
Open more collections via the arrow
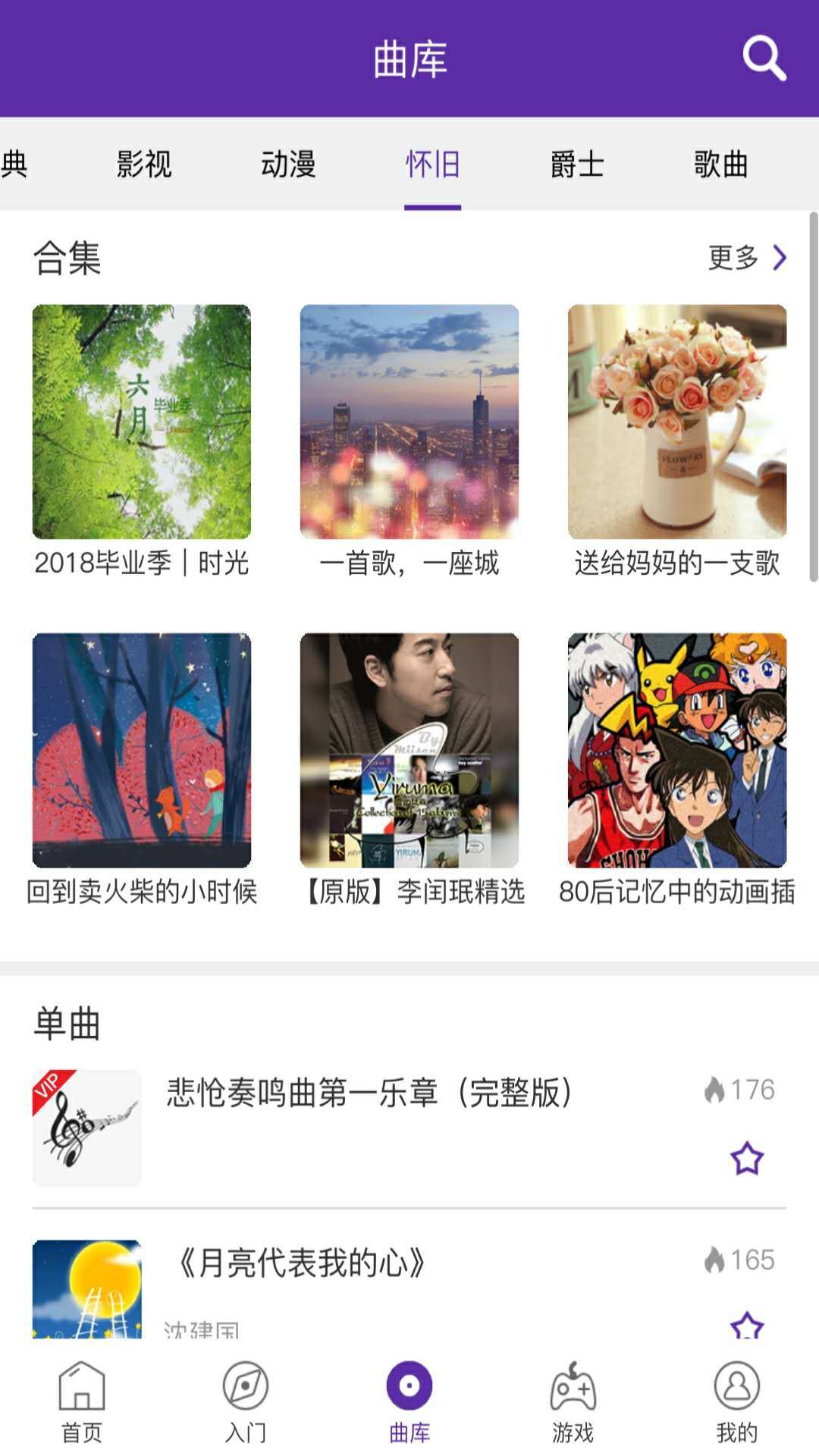tap(778, 259)
